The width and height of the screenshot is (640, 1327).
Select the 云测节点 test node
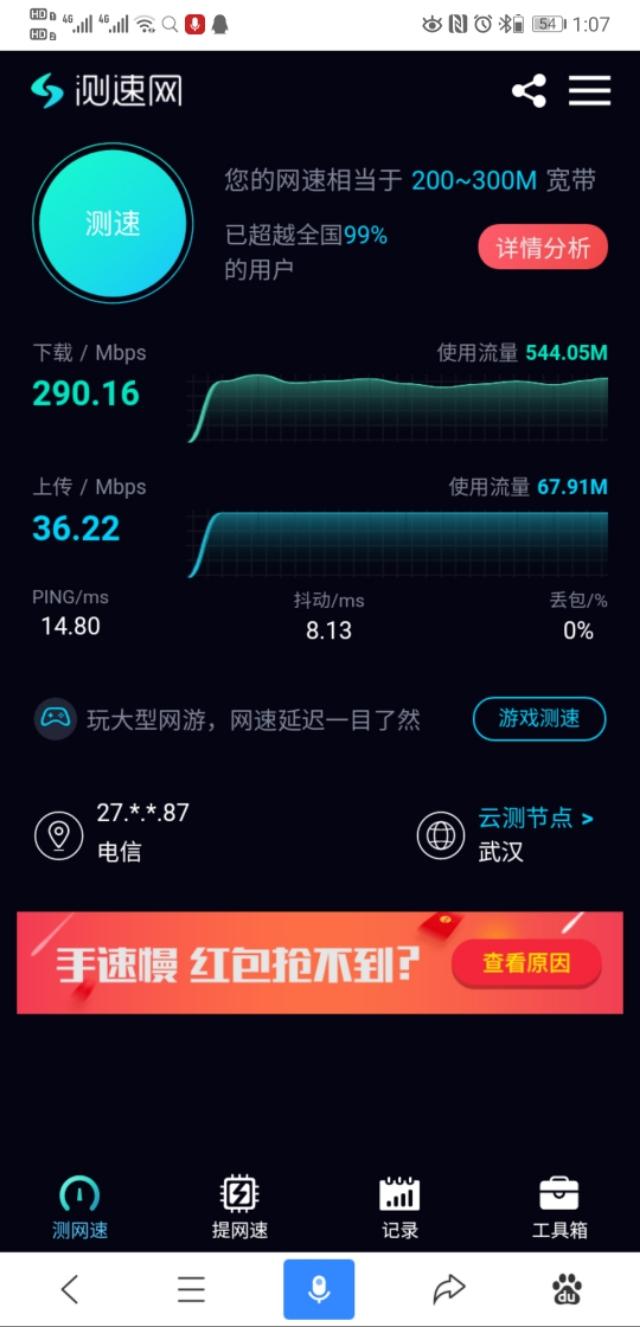pyautogui.click(x=535, y=818)
